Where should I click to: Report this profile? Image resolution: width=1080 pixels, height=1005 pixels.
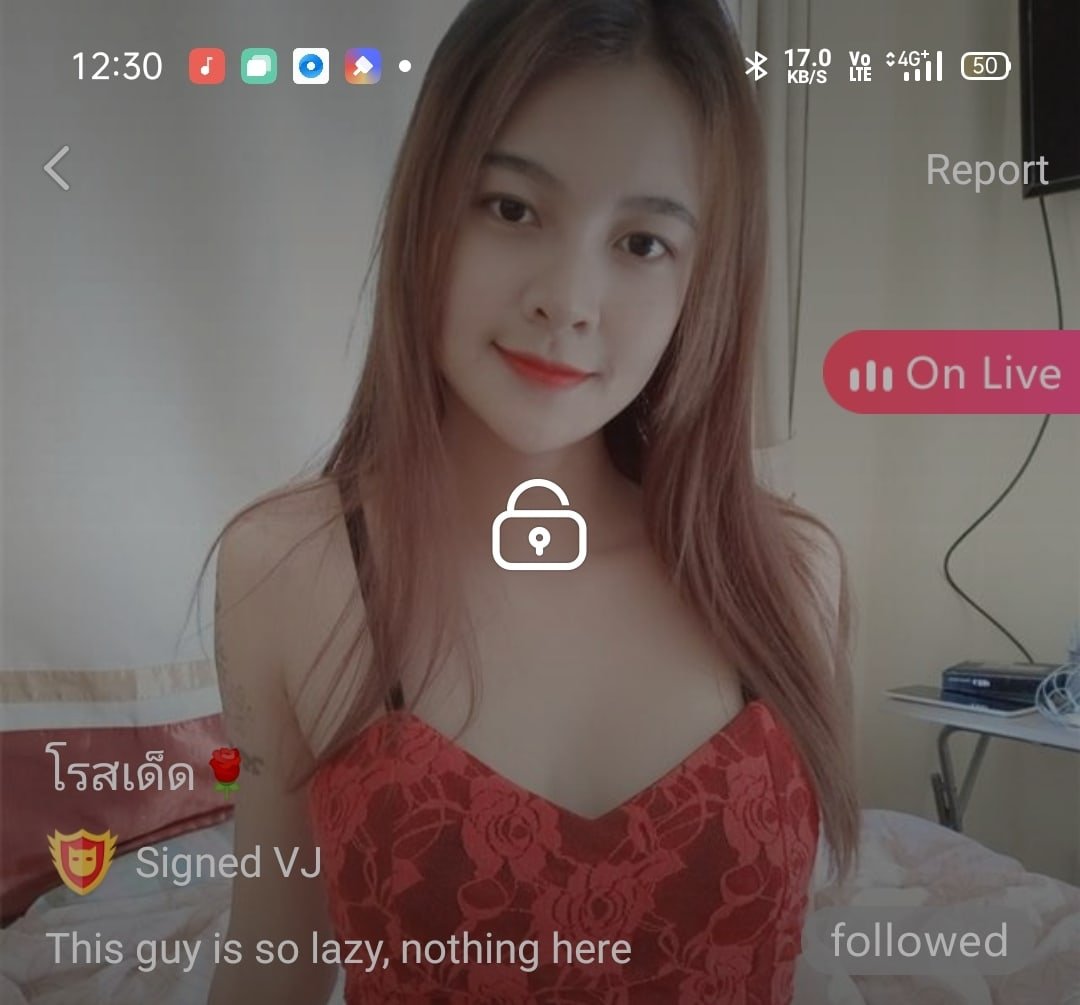(x=986, y=170)
